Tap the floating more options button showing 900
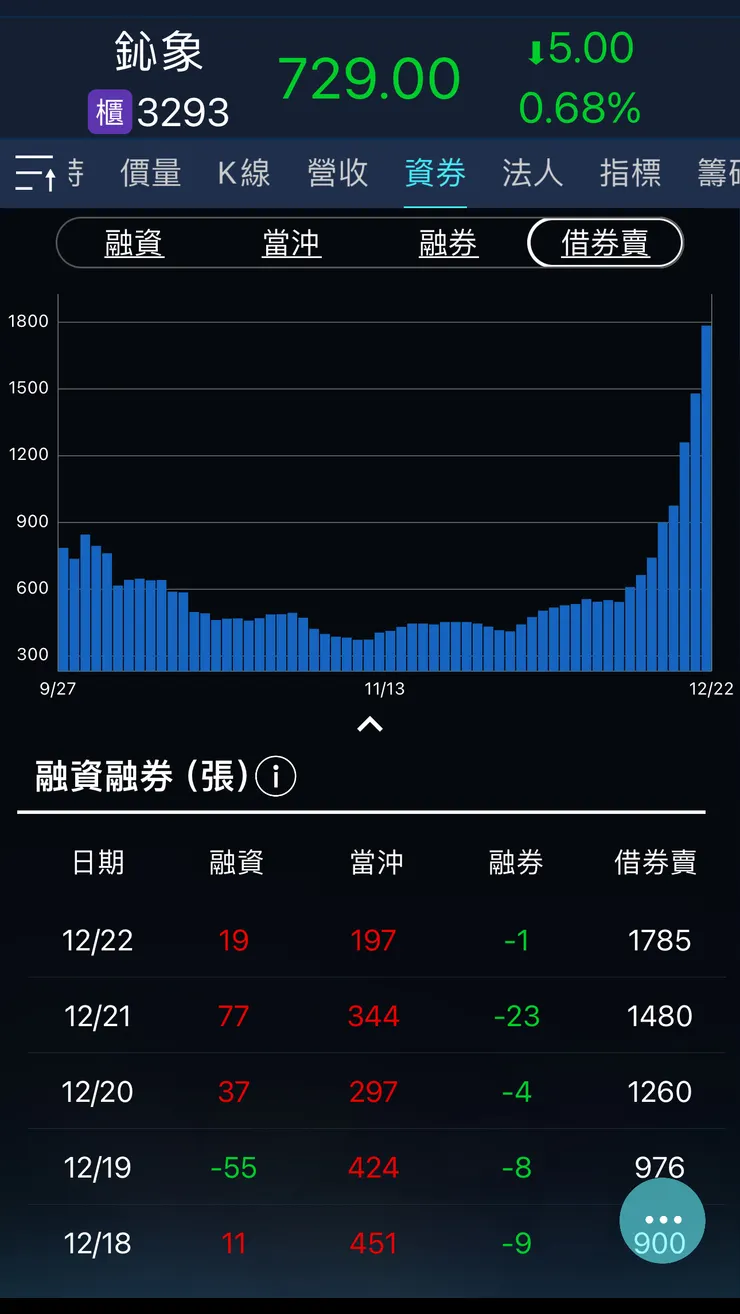 click(x=662, y=1220)
